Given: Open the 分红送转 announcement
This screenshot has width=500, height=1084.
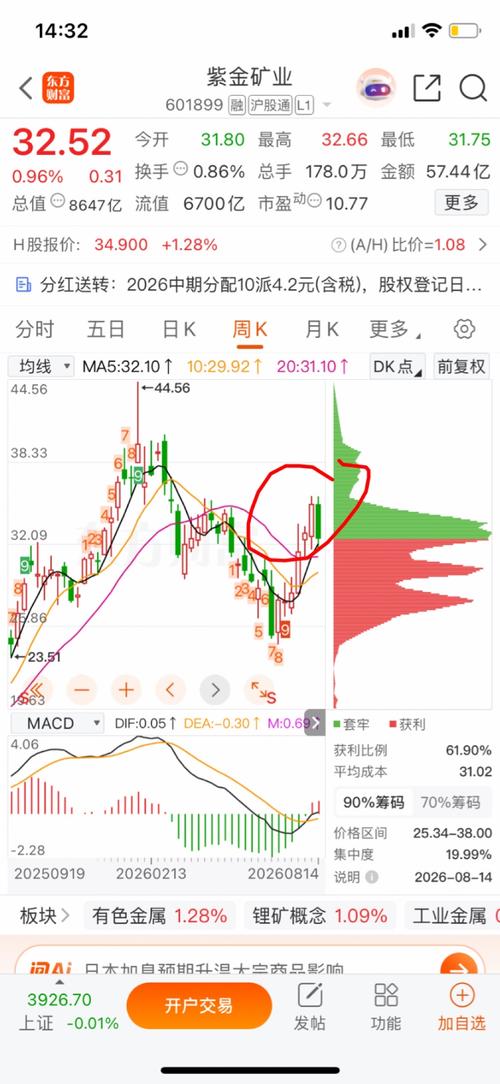Looking at the screenshot, I should (250, 285).
